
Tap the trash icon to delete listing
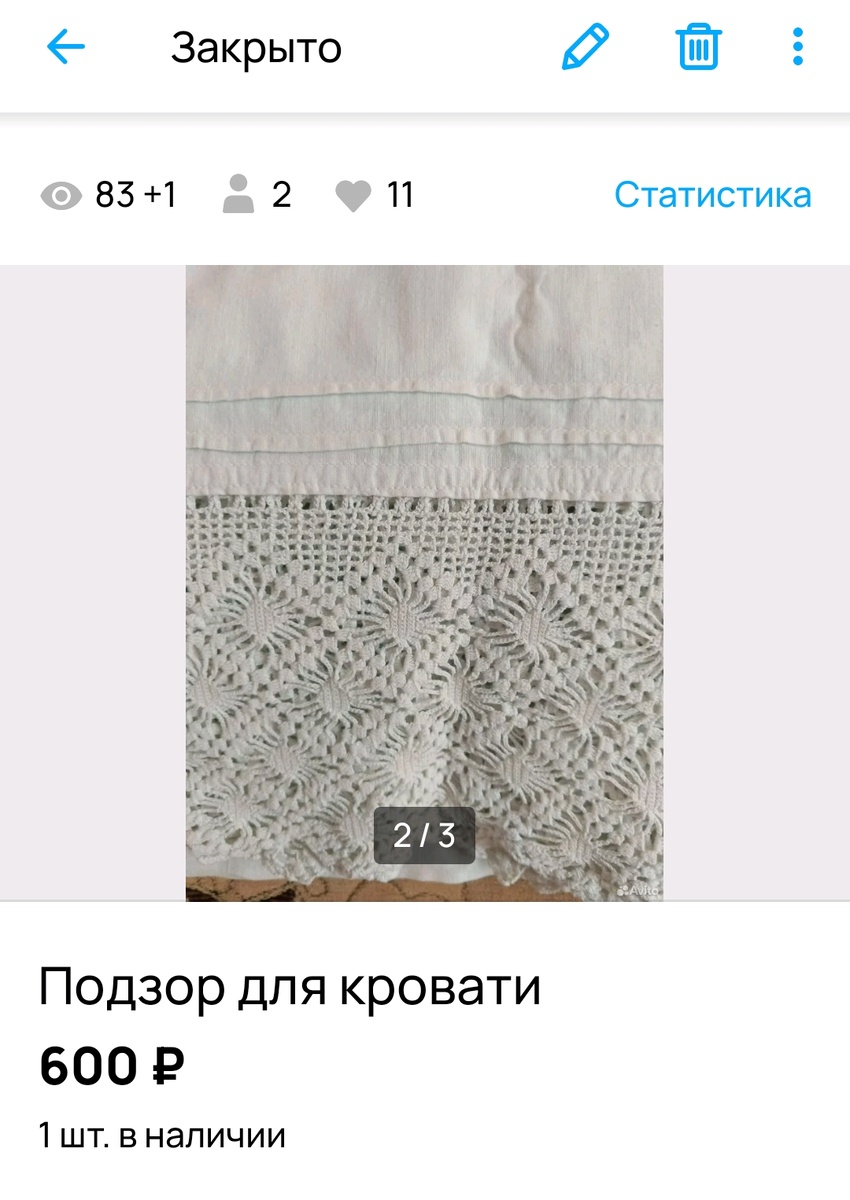698,47
